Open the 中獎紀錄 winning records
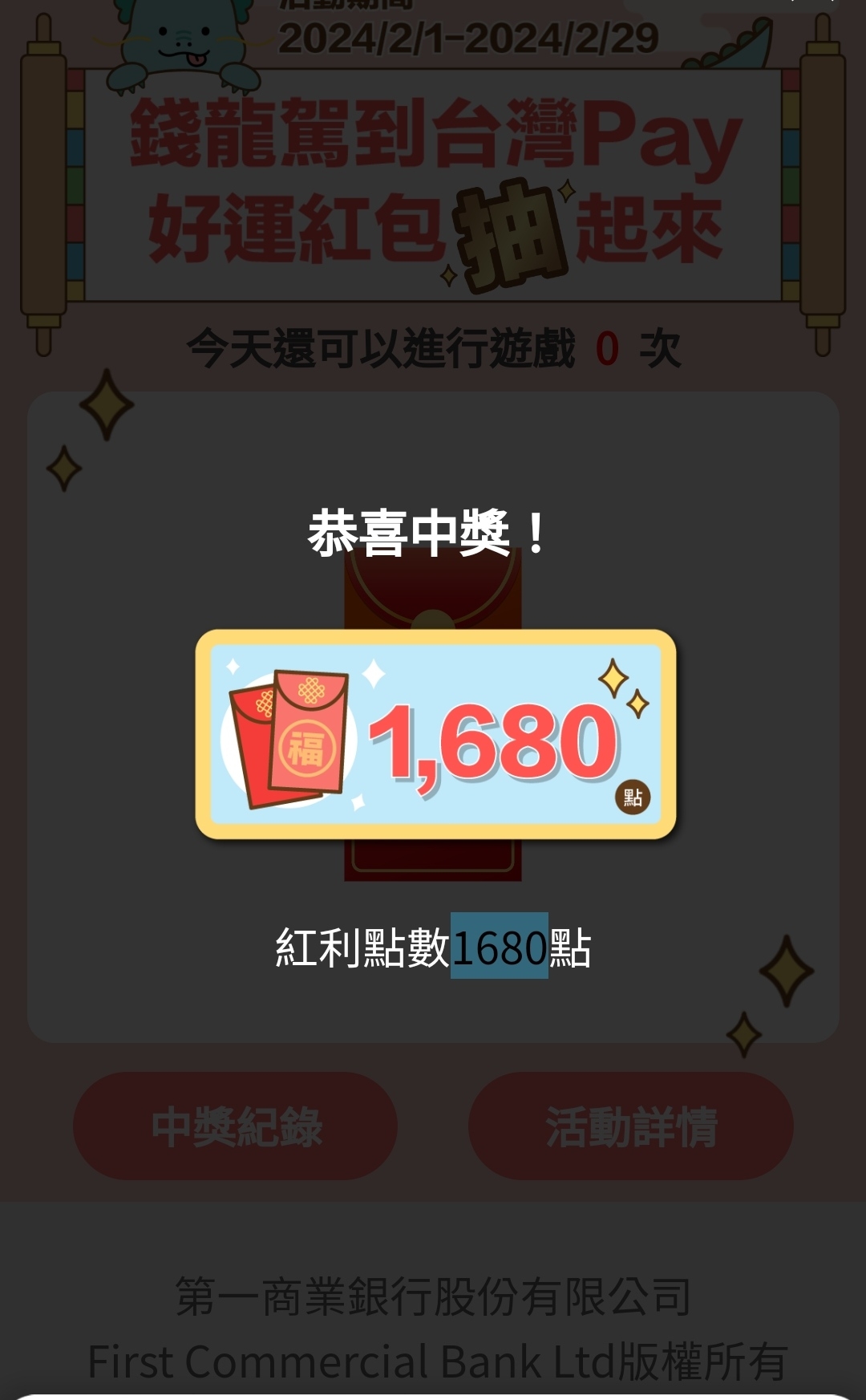The image size is (866, 1400). coord(236,1126)
